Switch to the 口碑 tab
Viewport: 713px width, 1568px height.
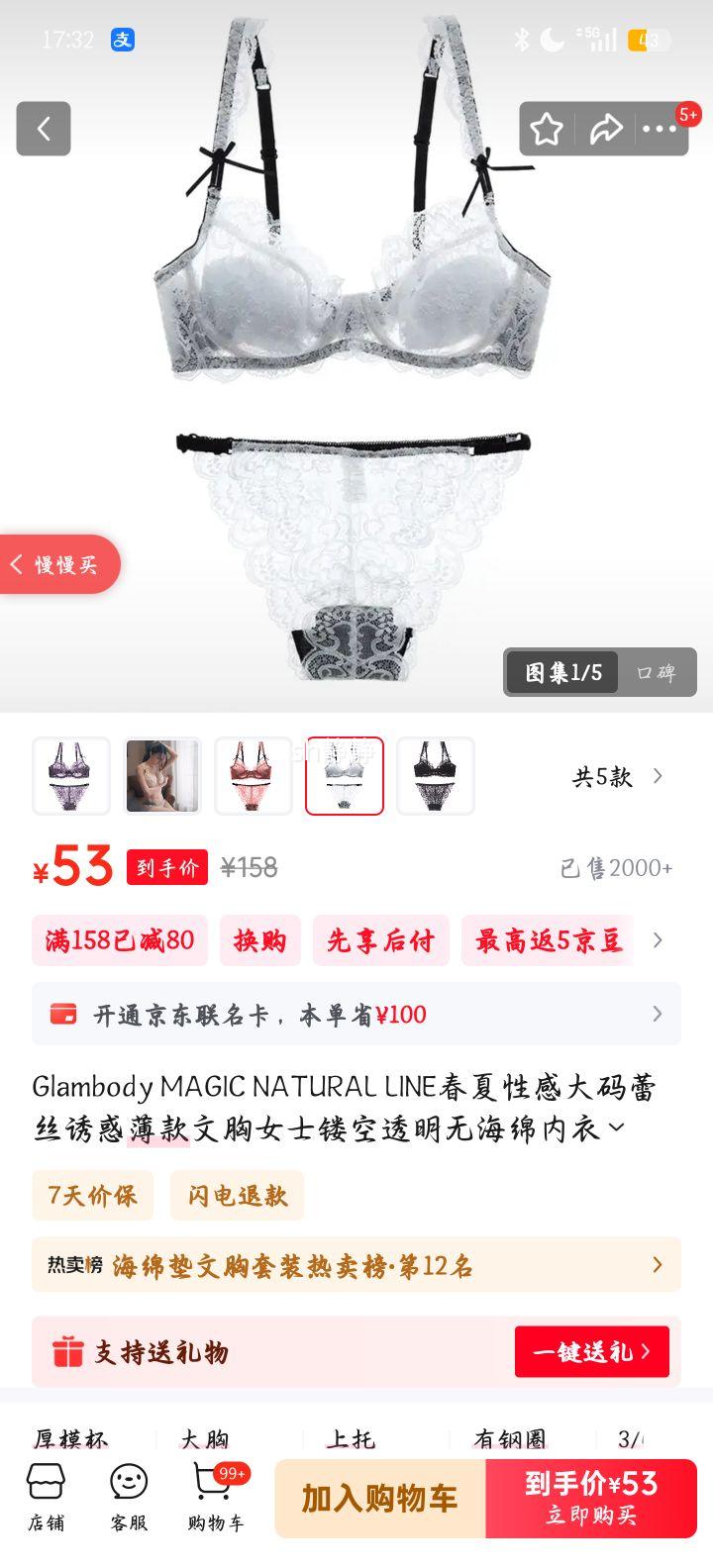pyautogui.click(x=658, y=672)
